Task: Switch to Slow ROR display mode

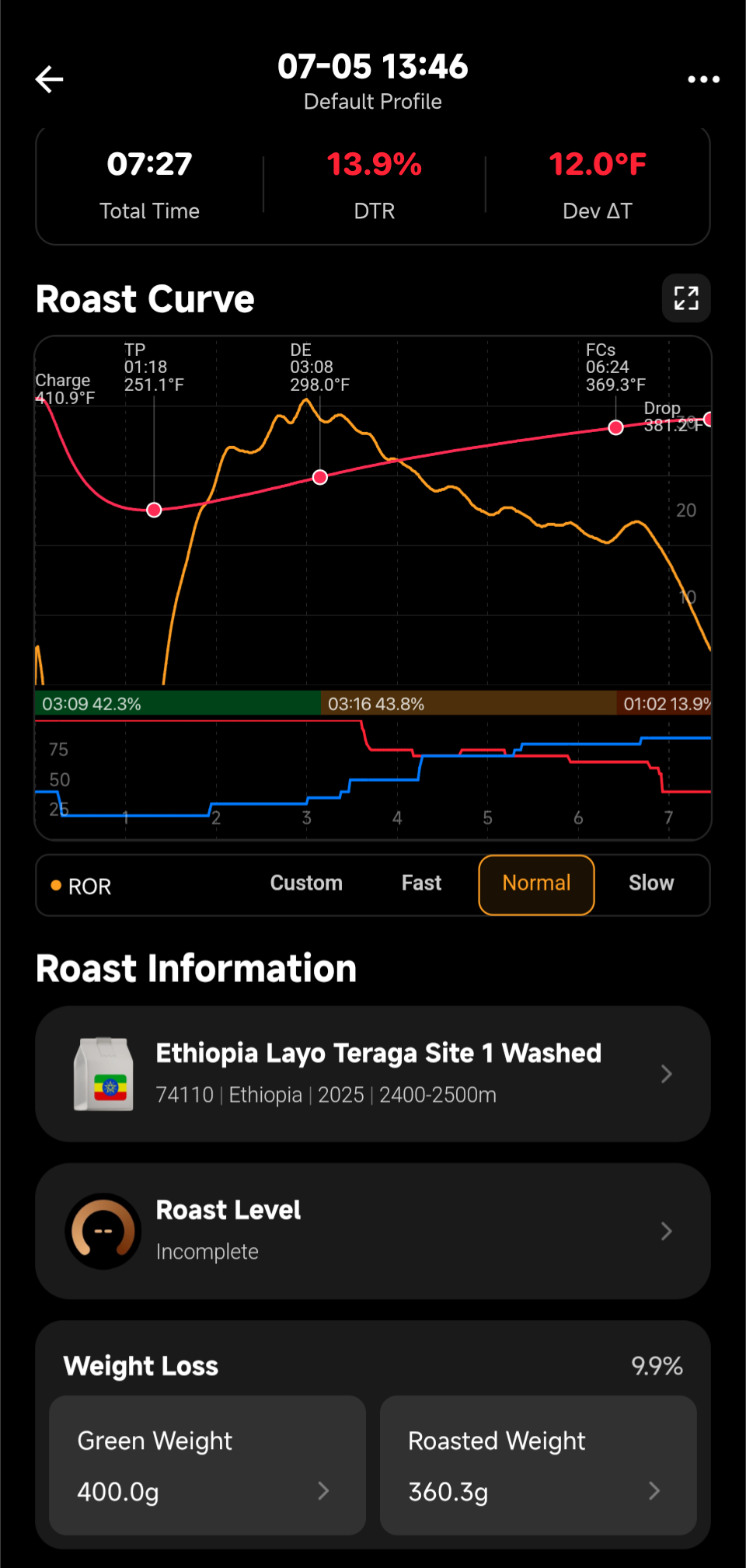Action: click(x=651, y=883)
